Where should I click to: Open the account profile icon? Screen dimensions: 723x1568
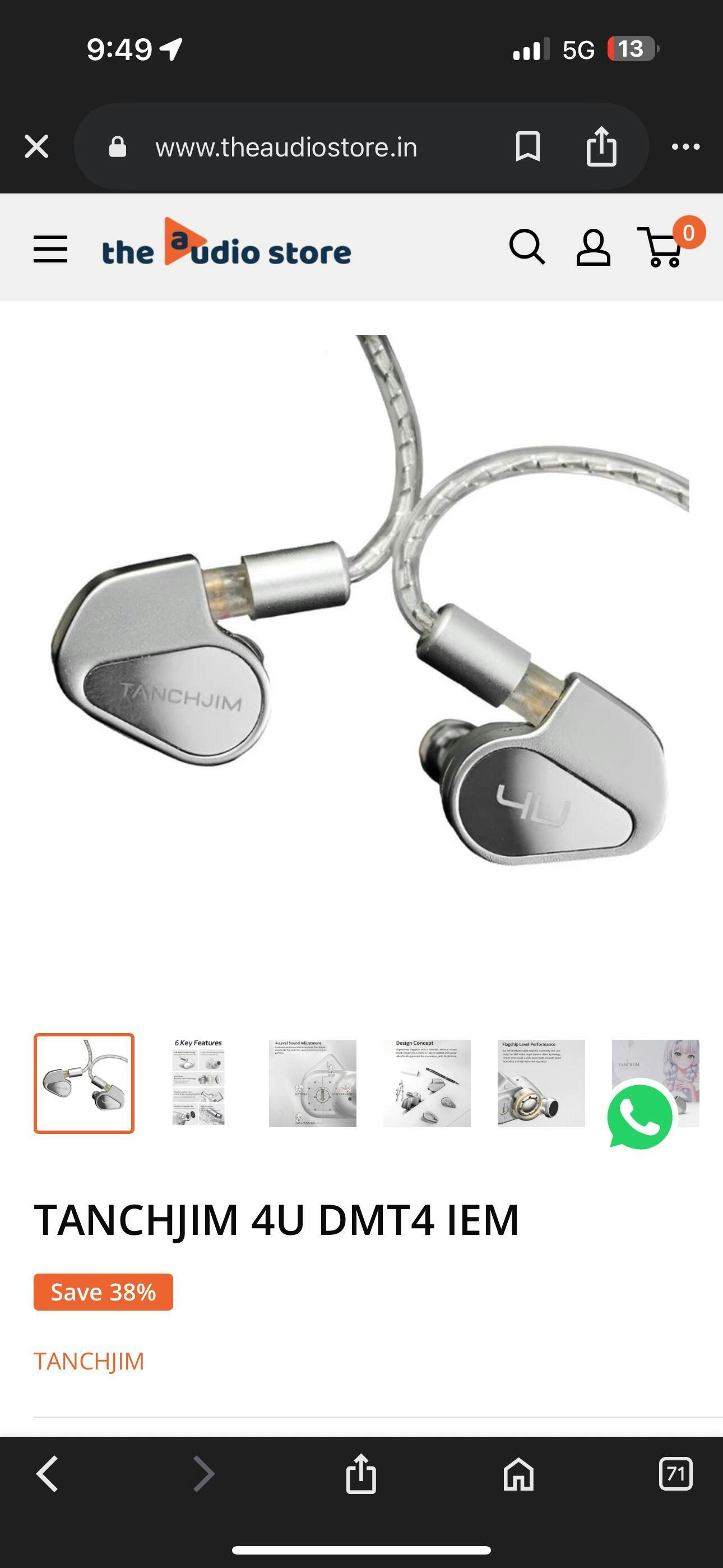[x=594, y=247]
